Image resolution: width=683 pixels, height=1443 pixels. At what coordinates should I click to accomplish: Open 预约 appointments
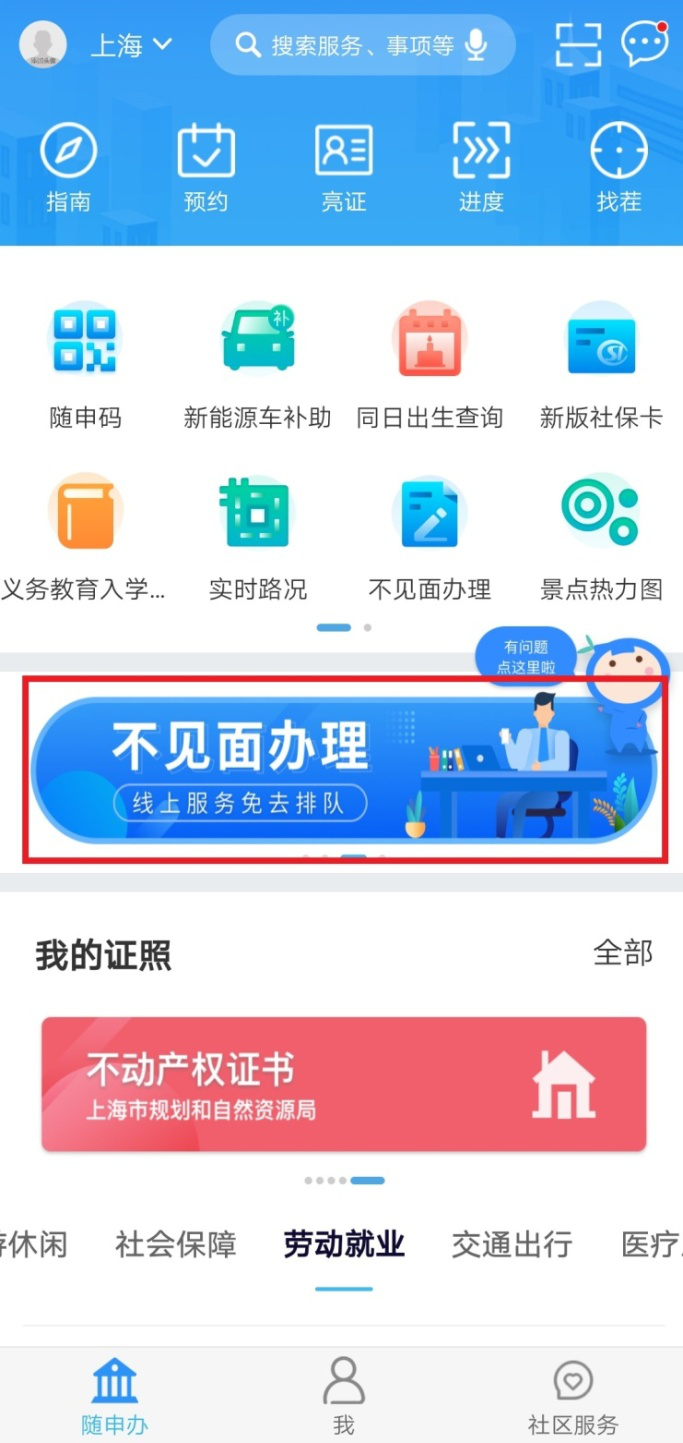click(x=206, y=168)
